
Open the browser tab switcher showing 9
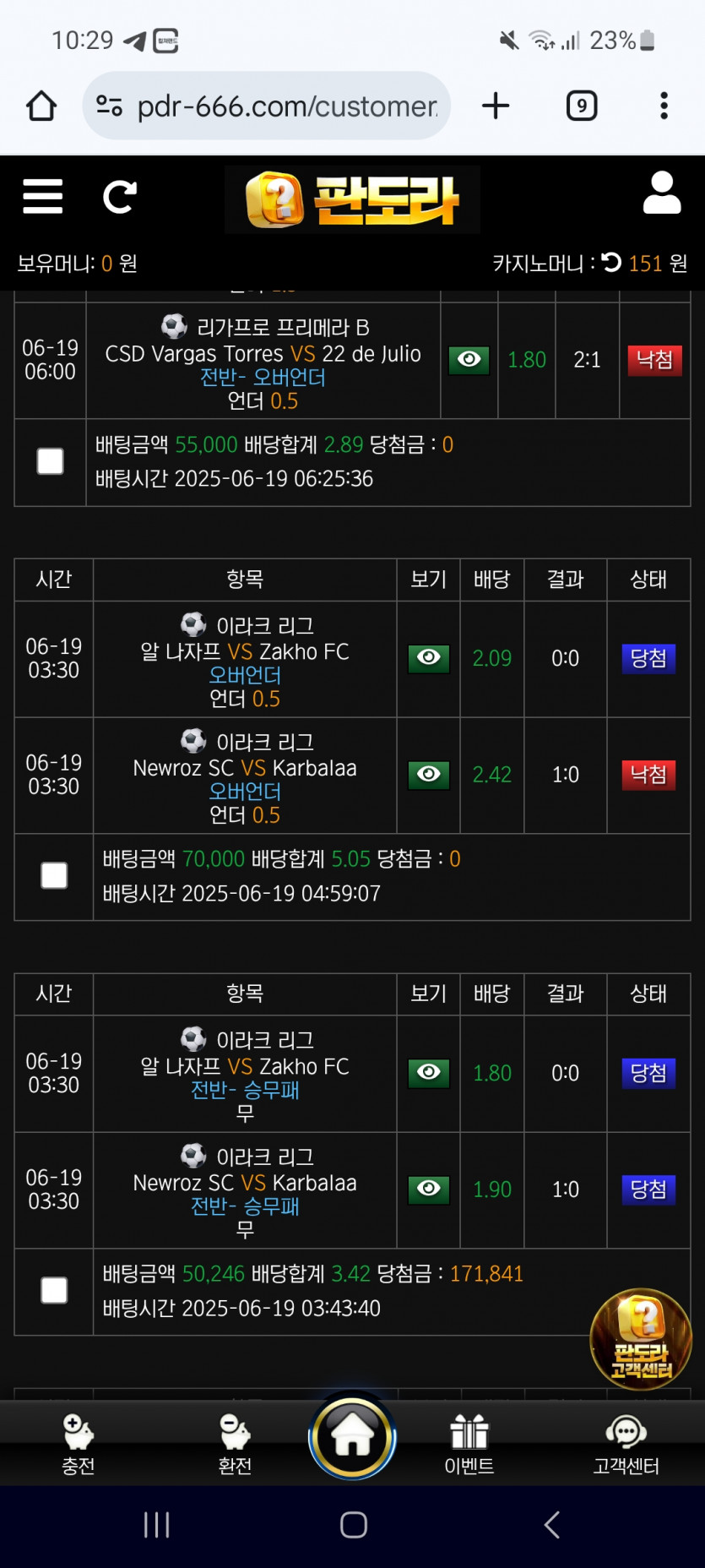click(582, 106)
